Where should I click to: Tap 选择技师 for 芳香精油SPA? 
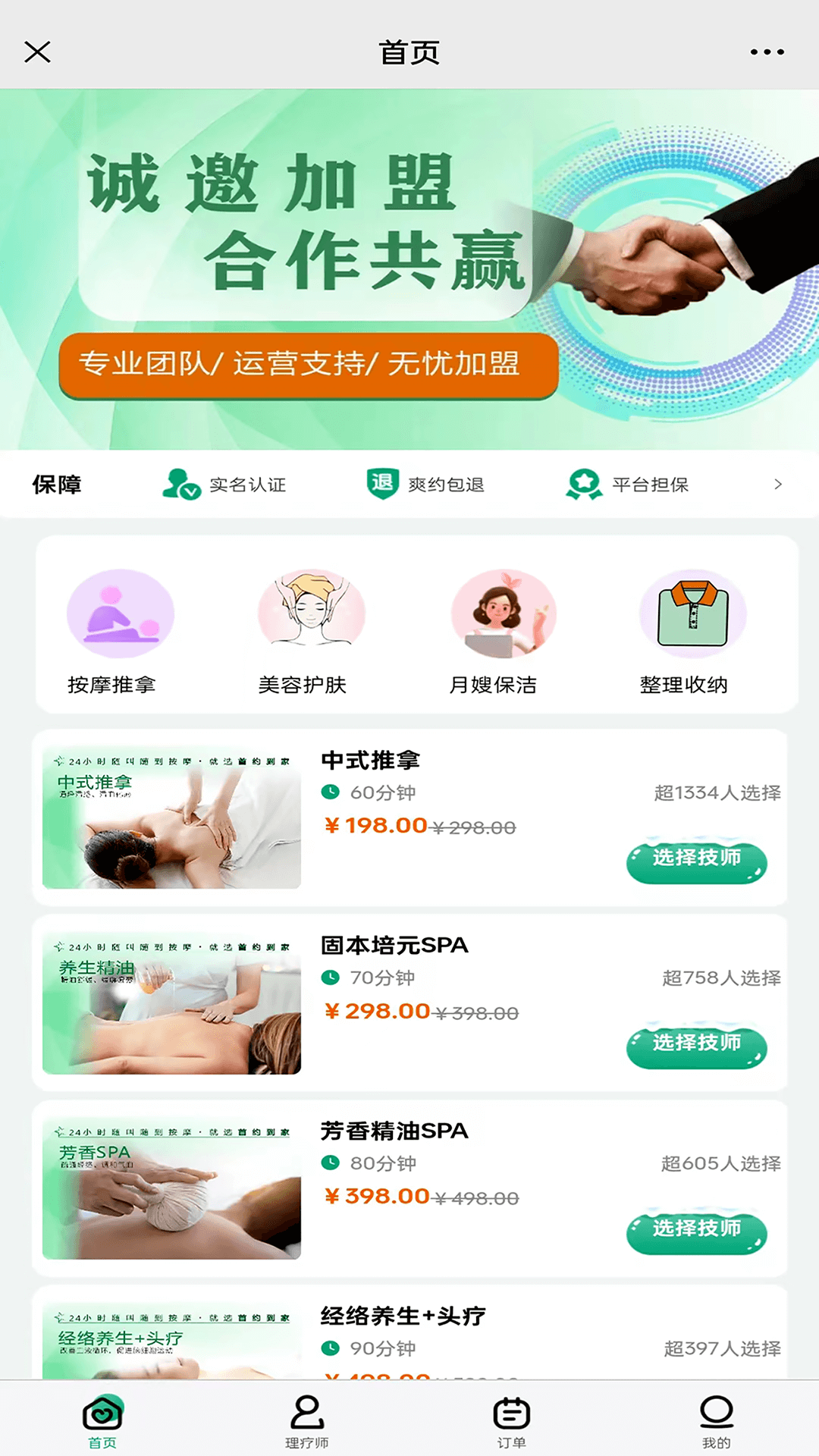tap(696, 1232)
